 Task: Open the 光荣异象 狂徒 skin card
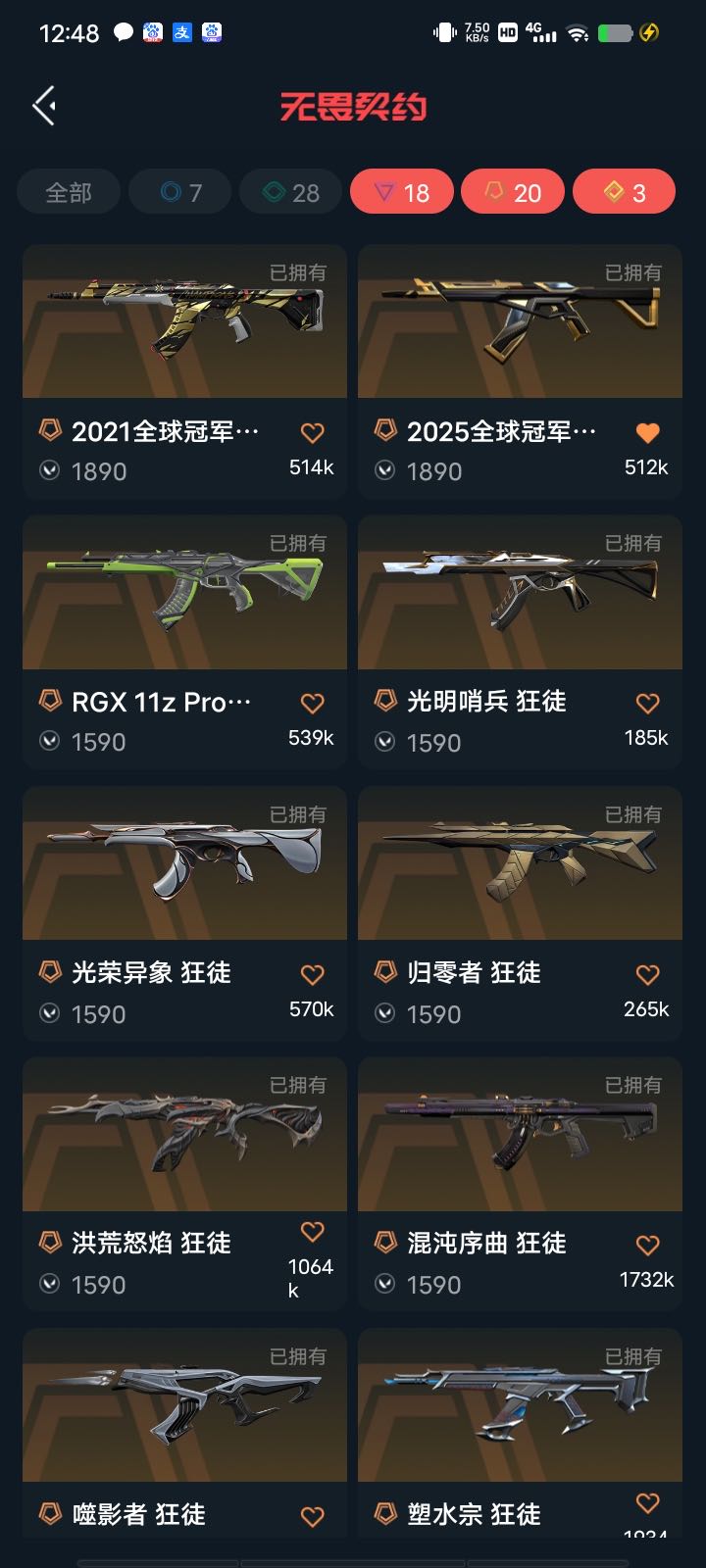click(x=184, y=864)
